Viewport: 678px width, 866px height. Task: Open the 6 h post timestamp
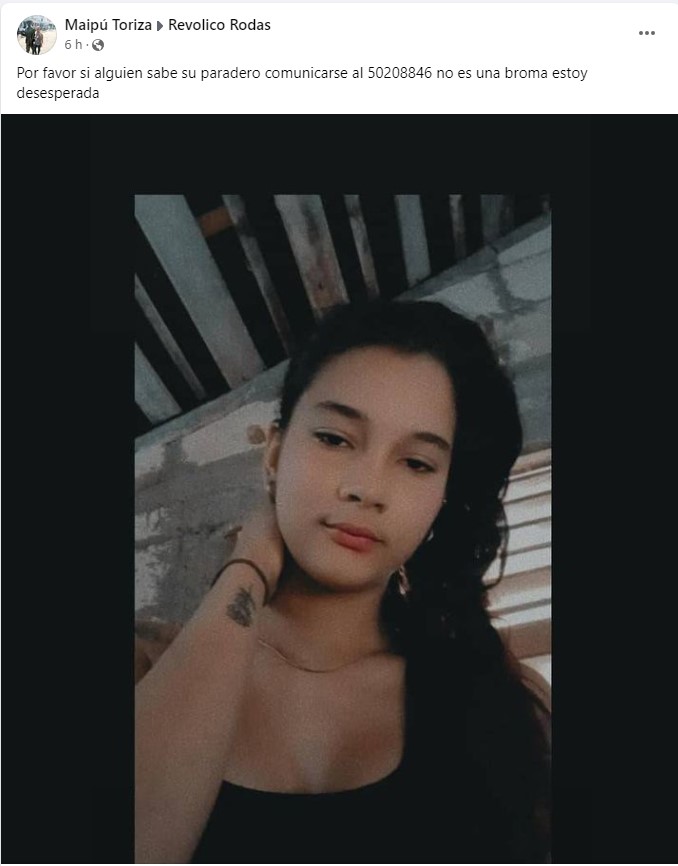[x=74, y=45]
